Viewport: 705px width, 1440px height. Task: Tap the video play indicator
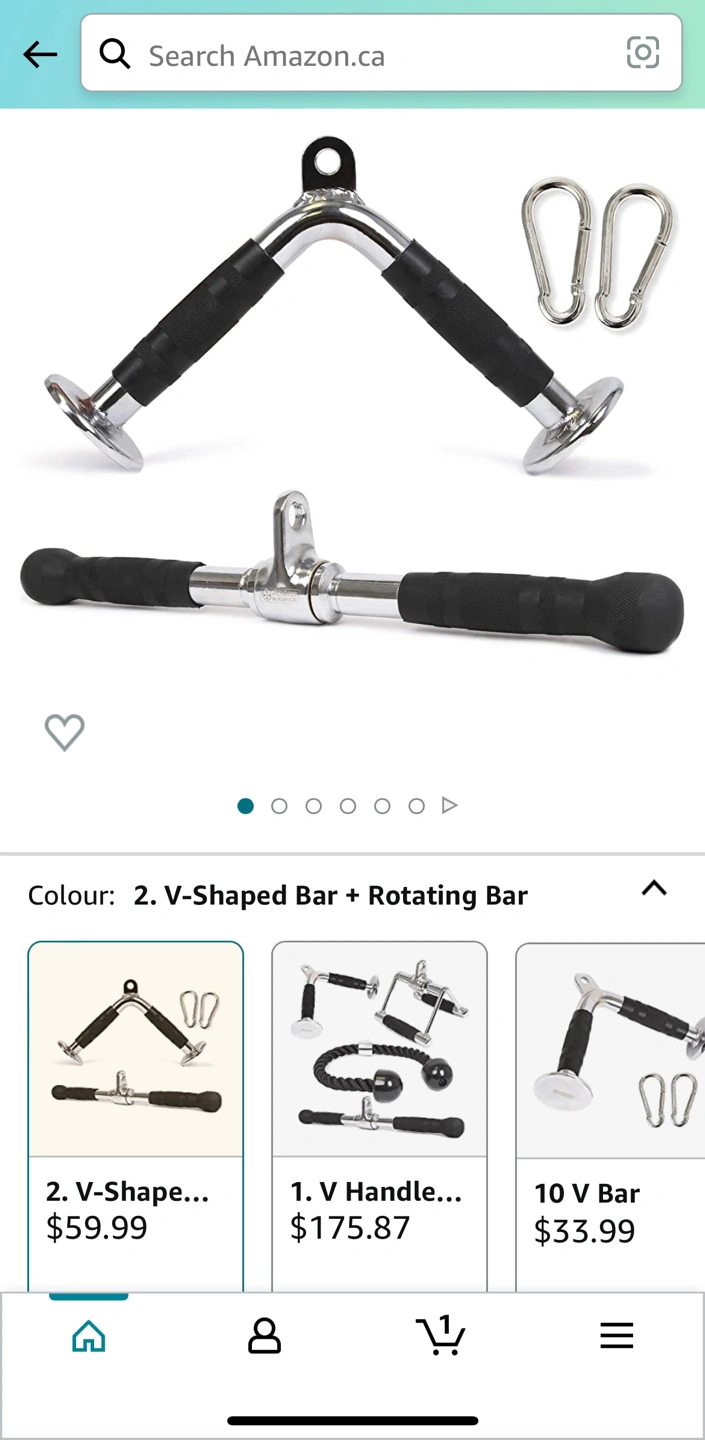(450, 805)
